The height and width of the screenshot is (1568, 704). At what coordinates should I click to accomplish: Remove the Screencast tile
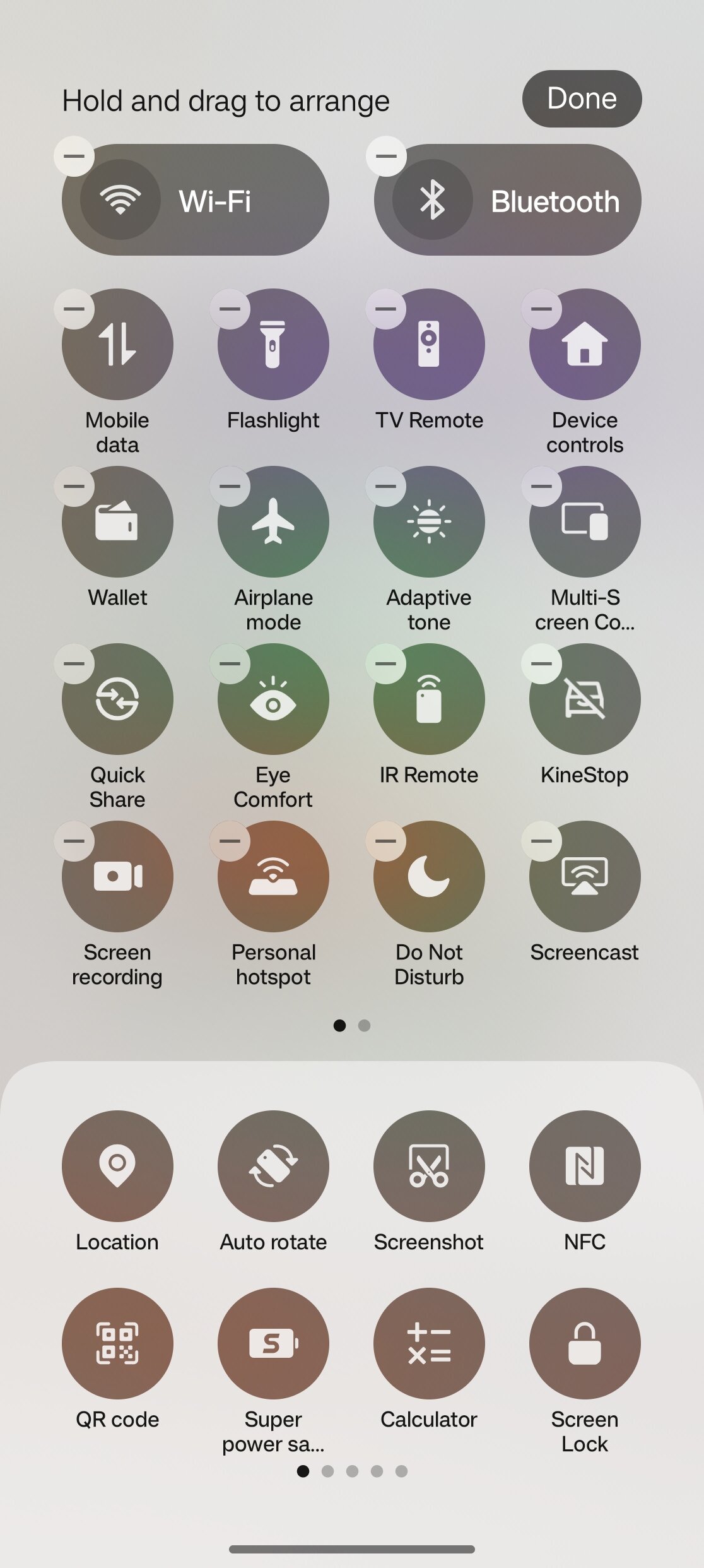(542, 841)
